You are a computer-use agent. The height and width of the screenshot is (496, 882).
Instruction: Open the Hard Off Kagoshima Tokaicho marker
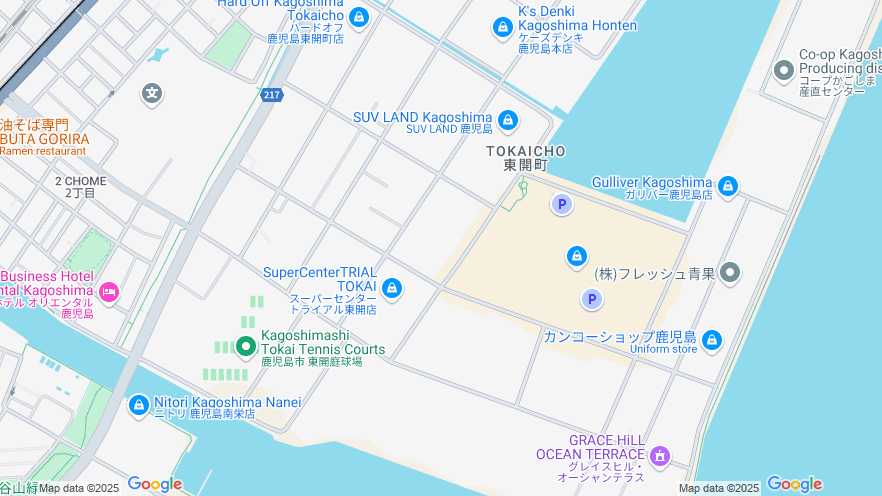point(359,17)
